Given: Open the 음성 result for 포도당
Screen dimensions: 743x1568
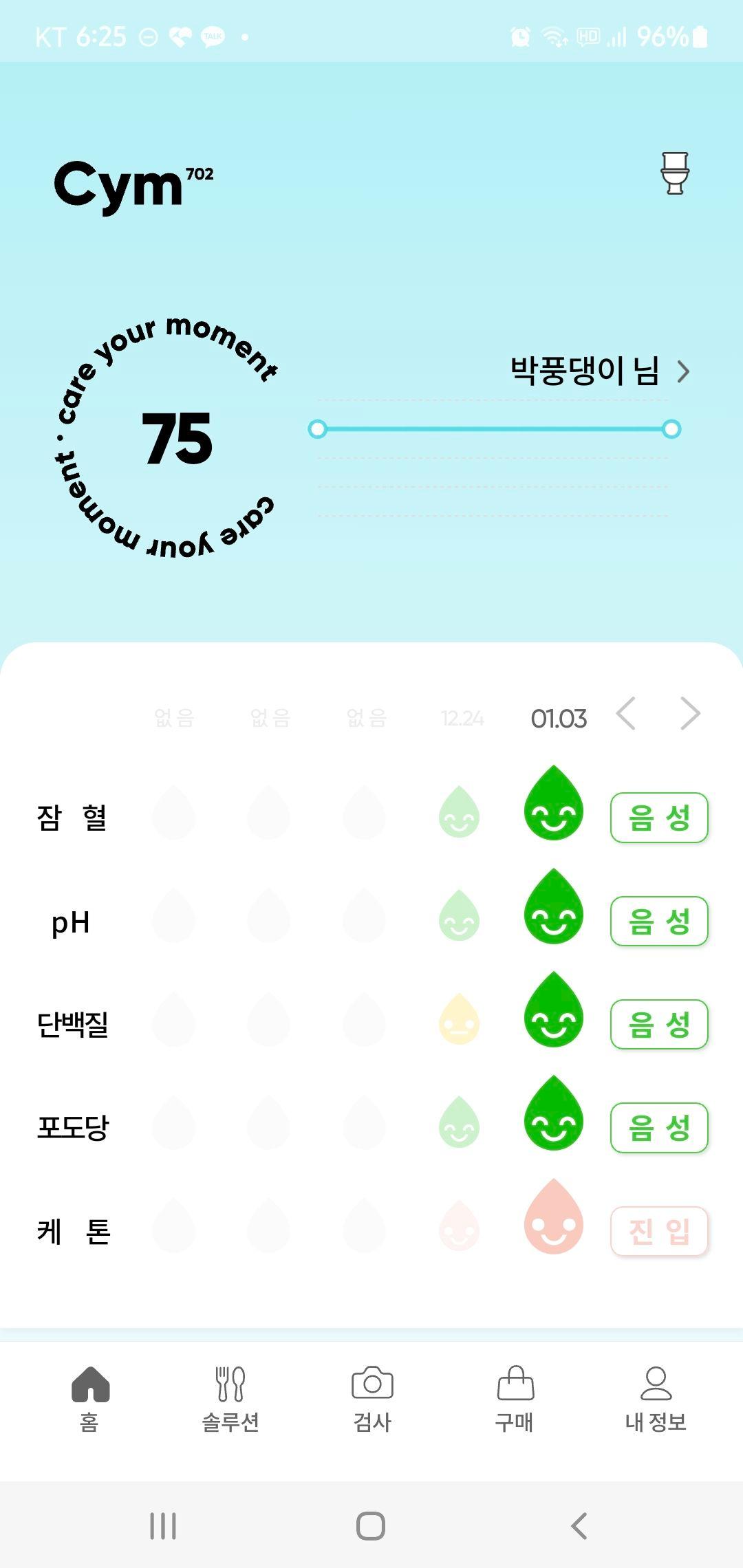Looking at the screenshot, I should (658, 1127).
